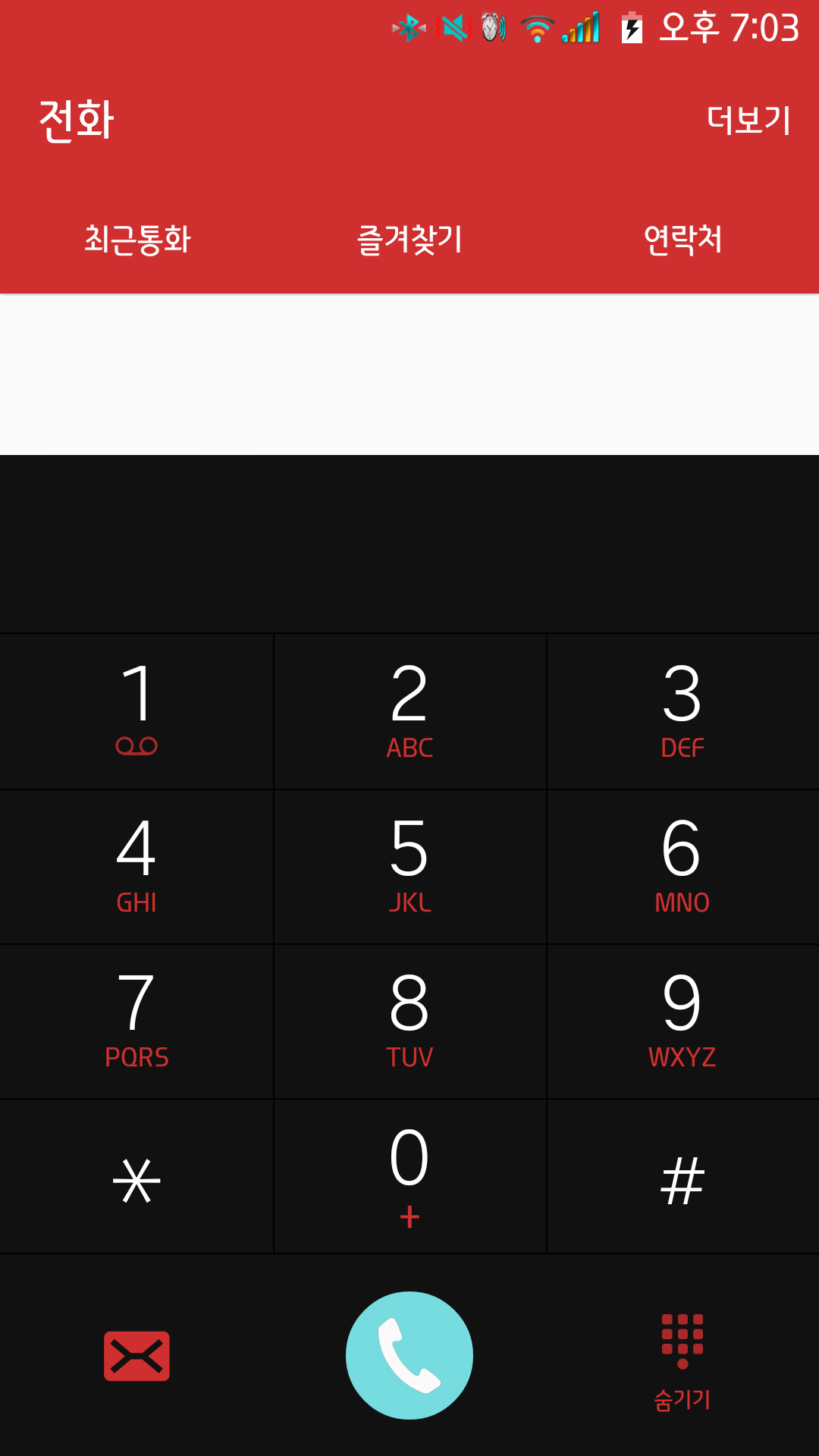Enter digit 2 ABC
The image size is (819, 1456).
pos(409,711)
